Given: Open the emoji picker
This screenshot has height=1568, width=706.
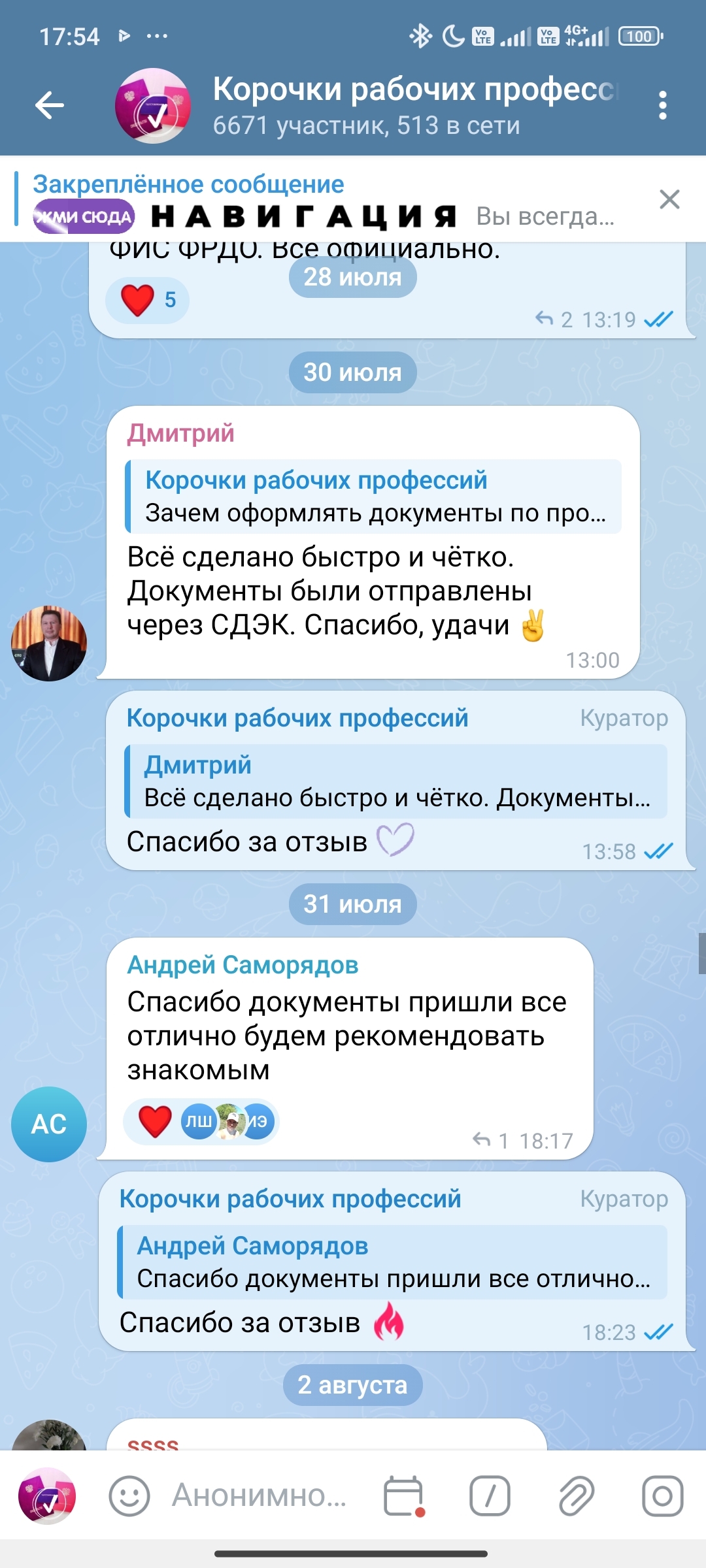Looking at the screenshot, I should pos(129,1496).
